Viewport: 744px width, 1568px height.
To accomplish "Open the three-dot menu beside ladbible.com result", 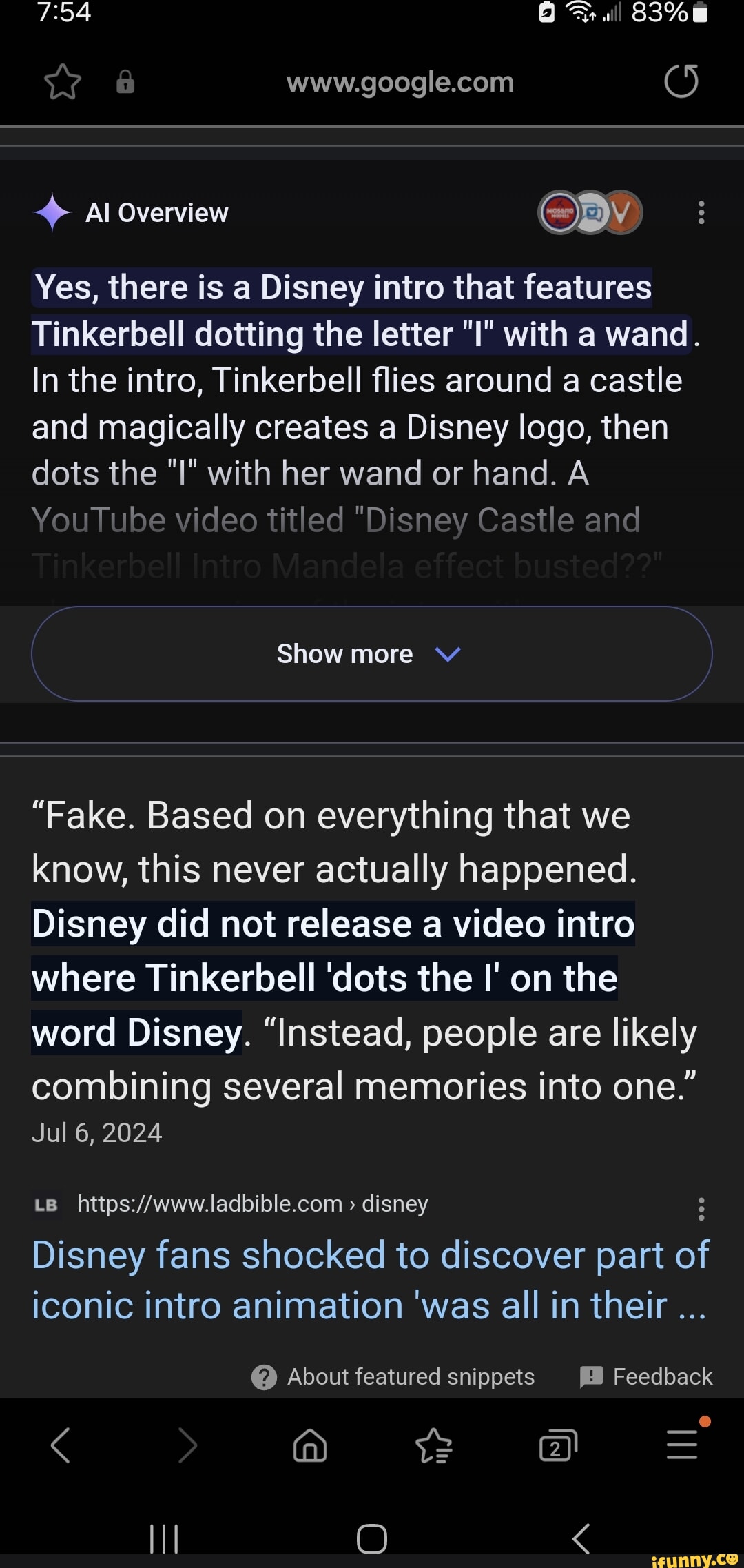I will coord(701,1209).
